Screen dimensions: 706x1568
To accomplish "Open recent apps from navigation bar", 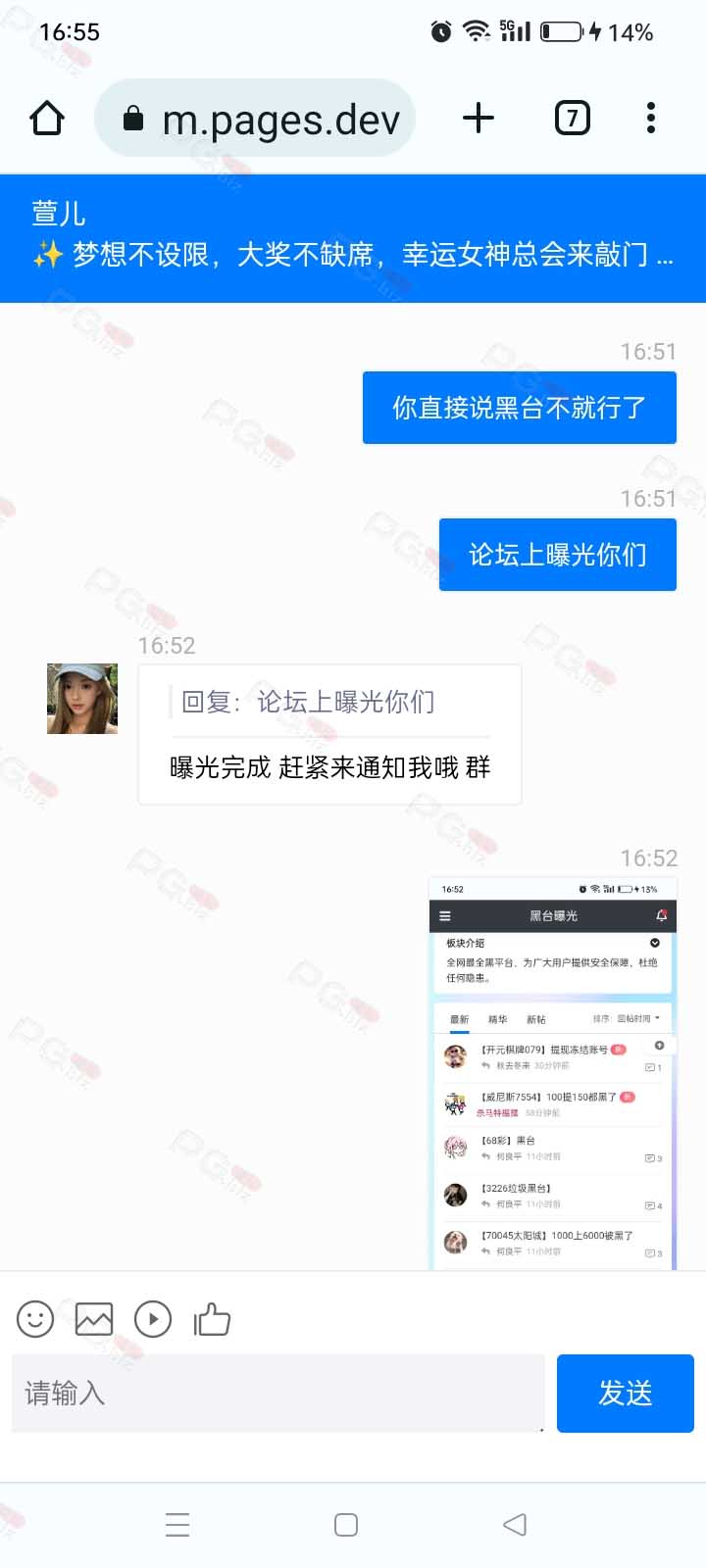I will click(x=177, y=1525).
